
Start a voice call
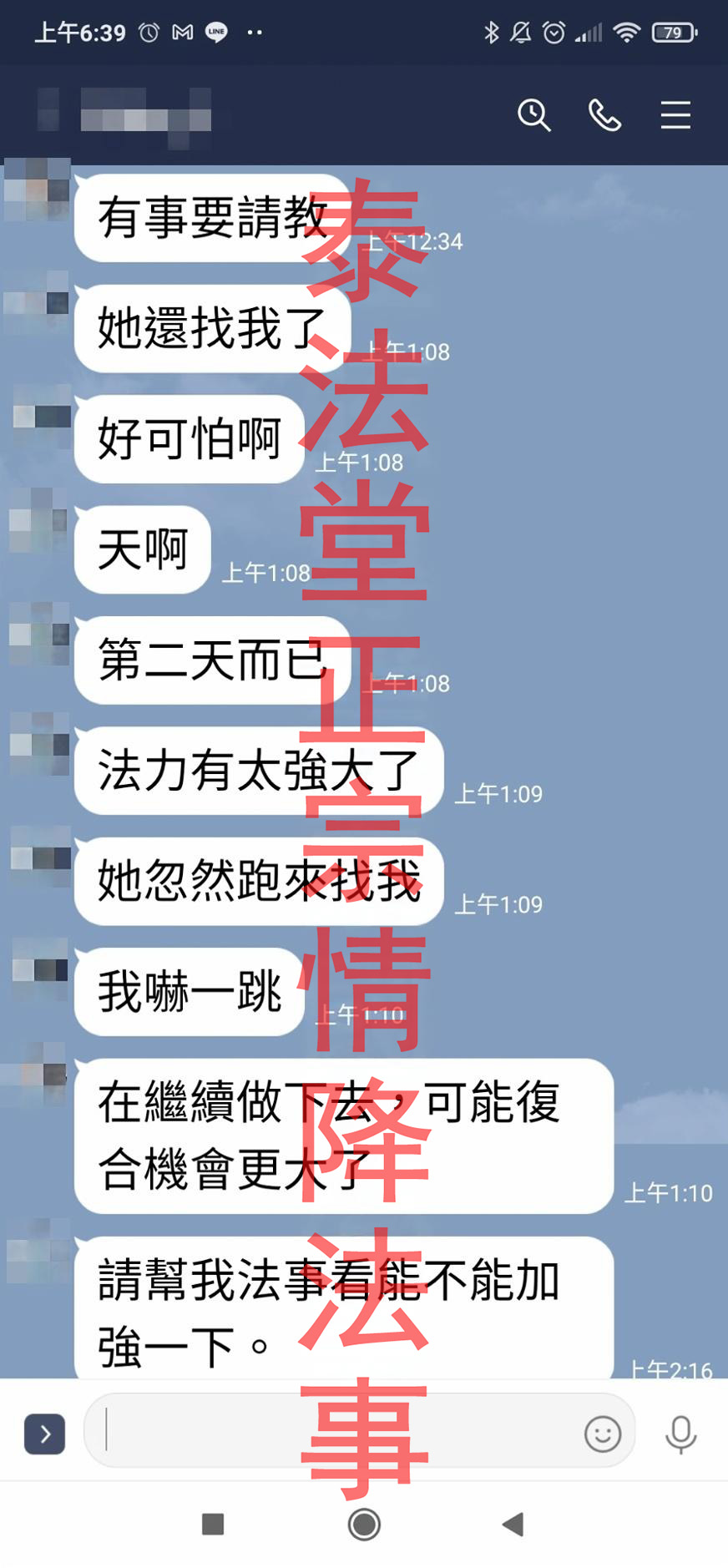[604, 115]
